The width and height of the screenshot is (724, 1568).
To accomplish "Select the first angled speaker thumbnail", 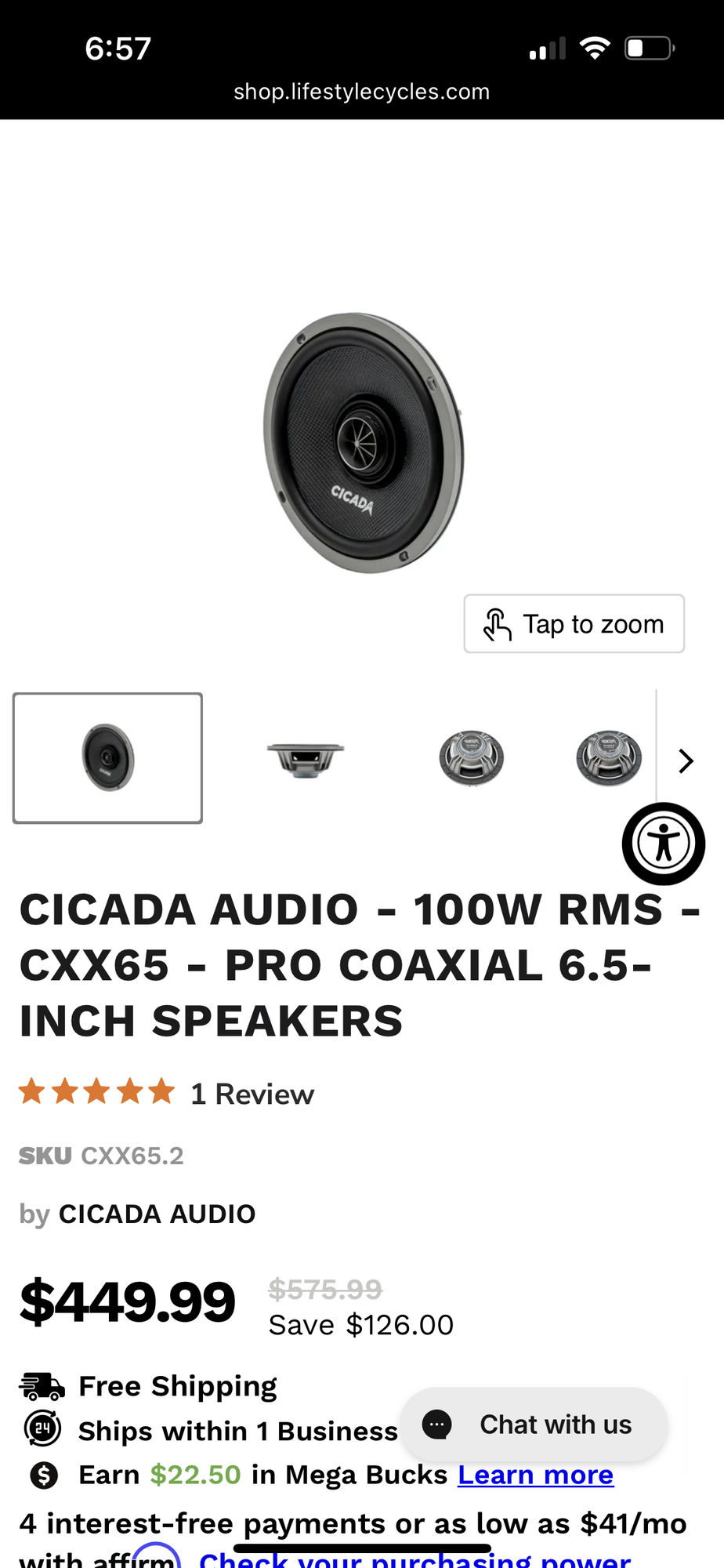I will 107,758.
